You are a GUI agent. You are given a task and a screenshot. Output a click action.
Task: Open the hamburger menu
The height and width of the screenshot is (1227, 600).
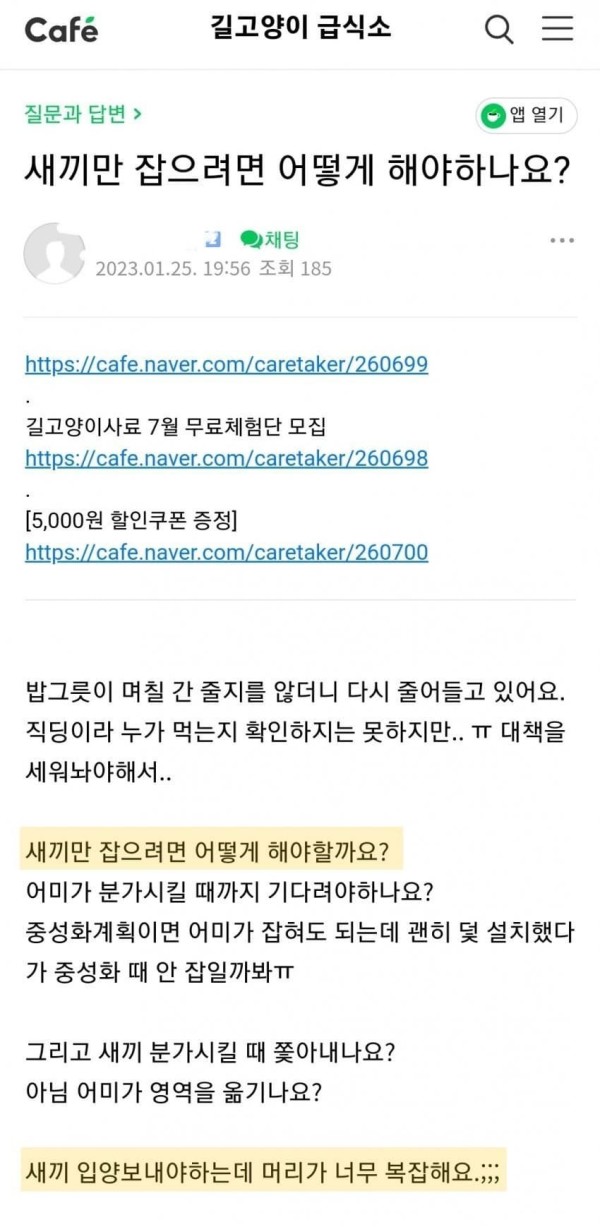(557, 29)
